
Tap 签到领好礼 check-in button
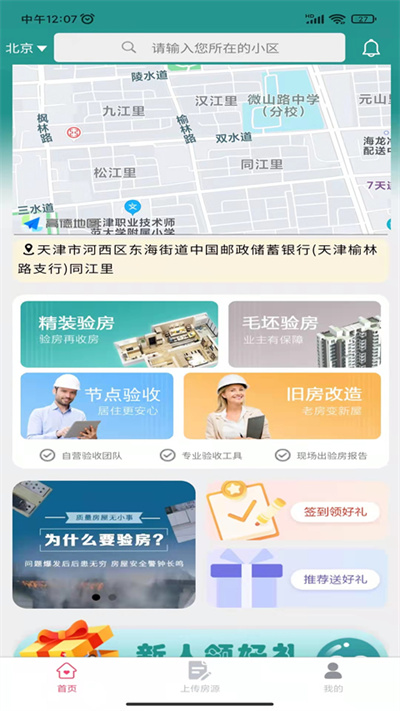[335, 512]
